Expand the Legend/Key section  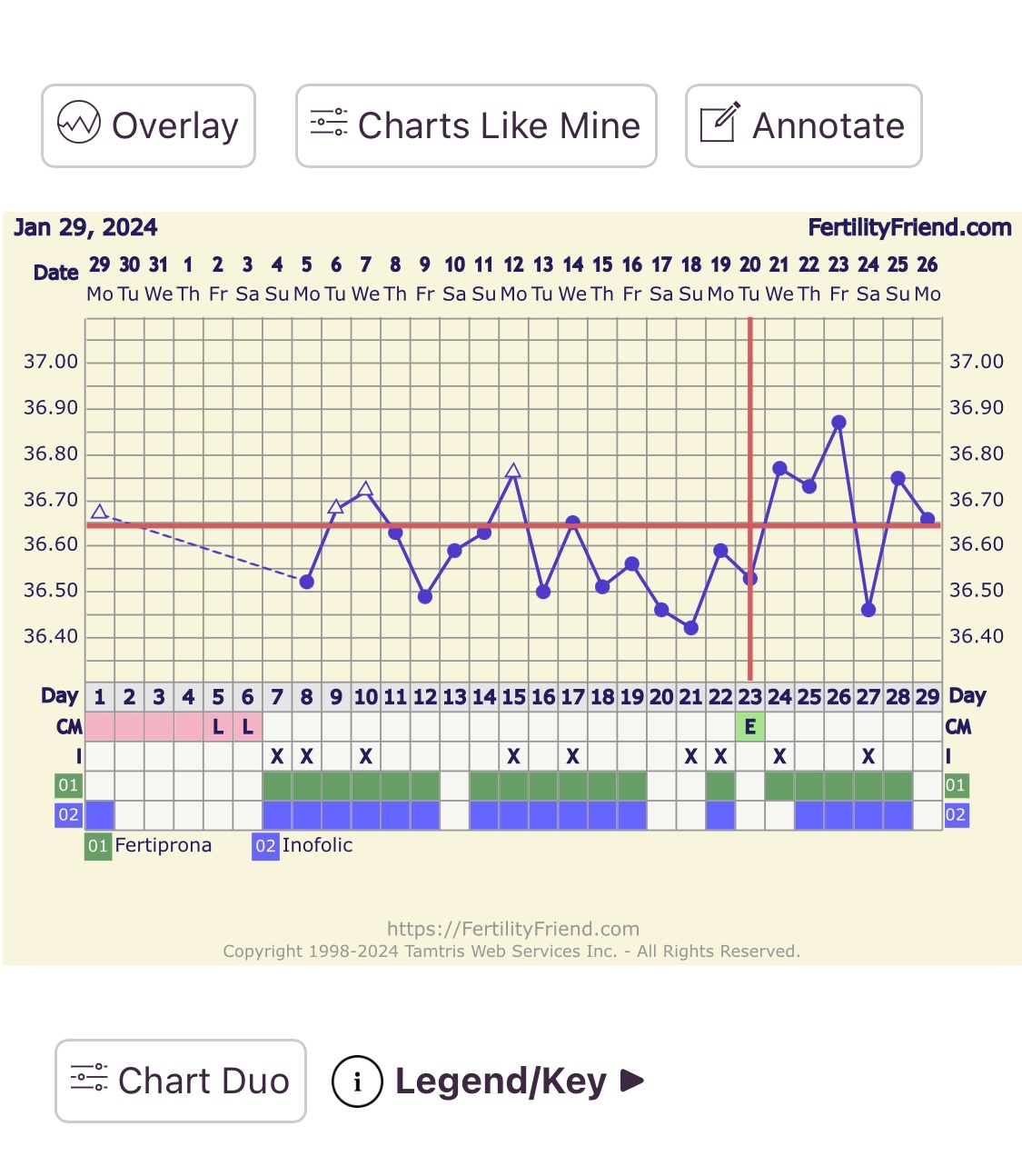(489, 1081)
